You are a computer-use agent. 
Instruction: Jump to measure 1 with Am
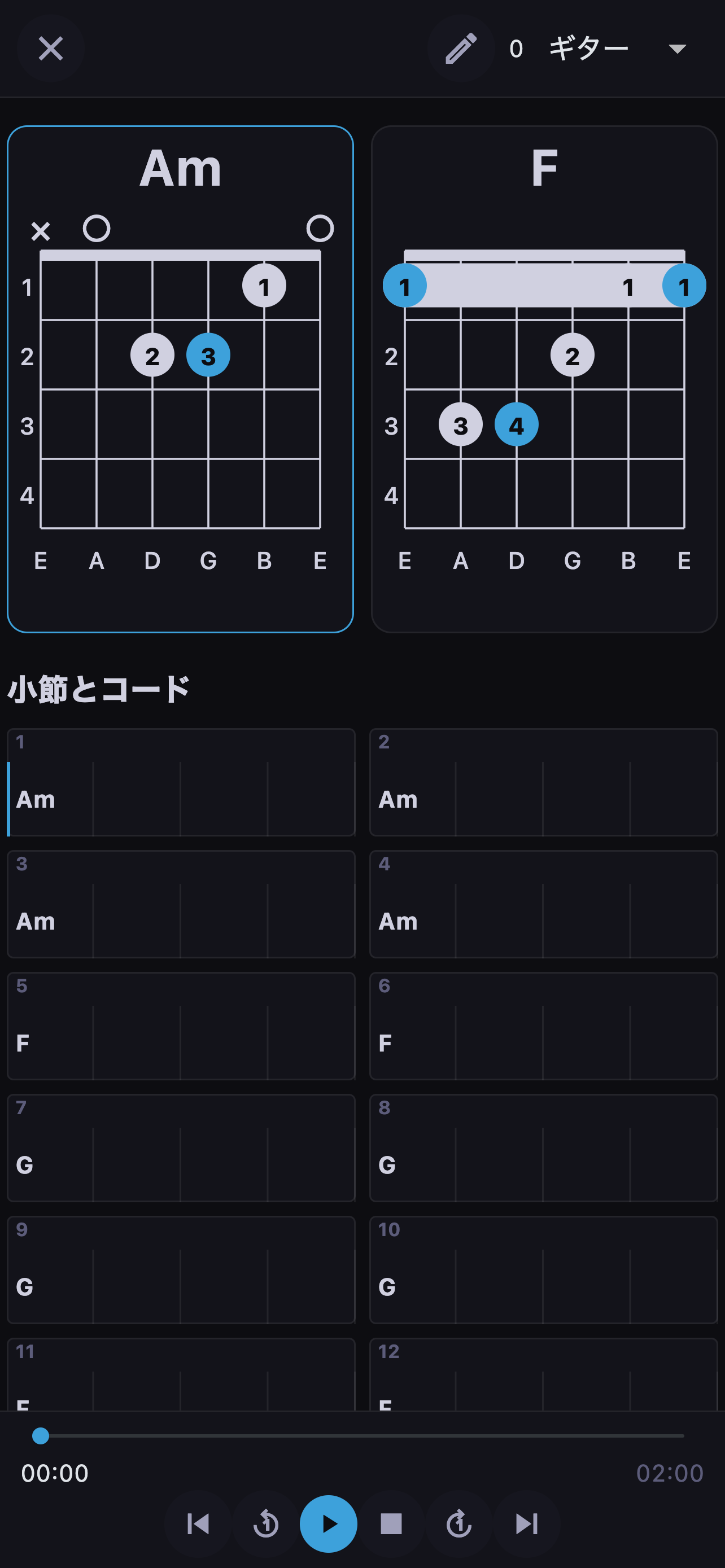click(x=181, y=782)
